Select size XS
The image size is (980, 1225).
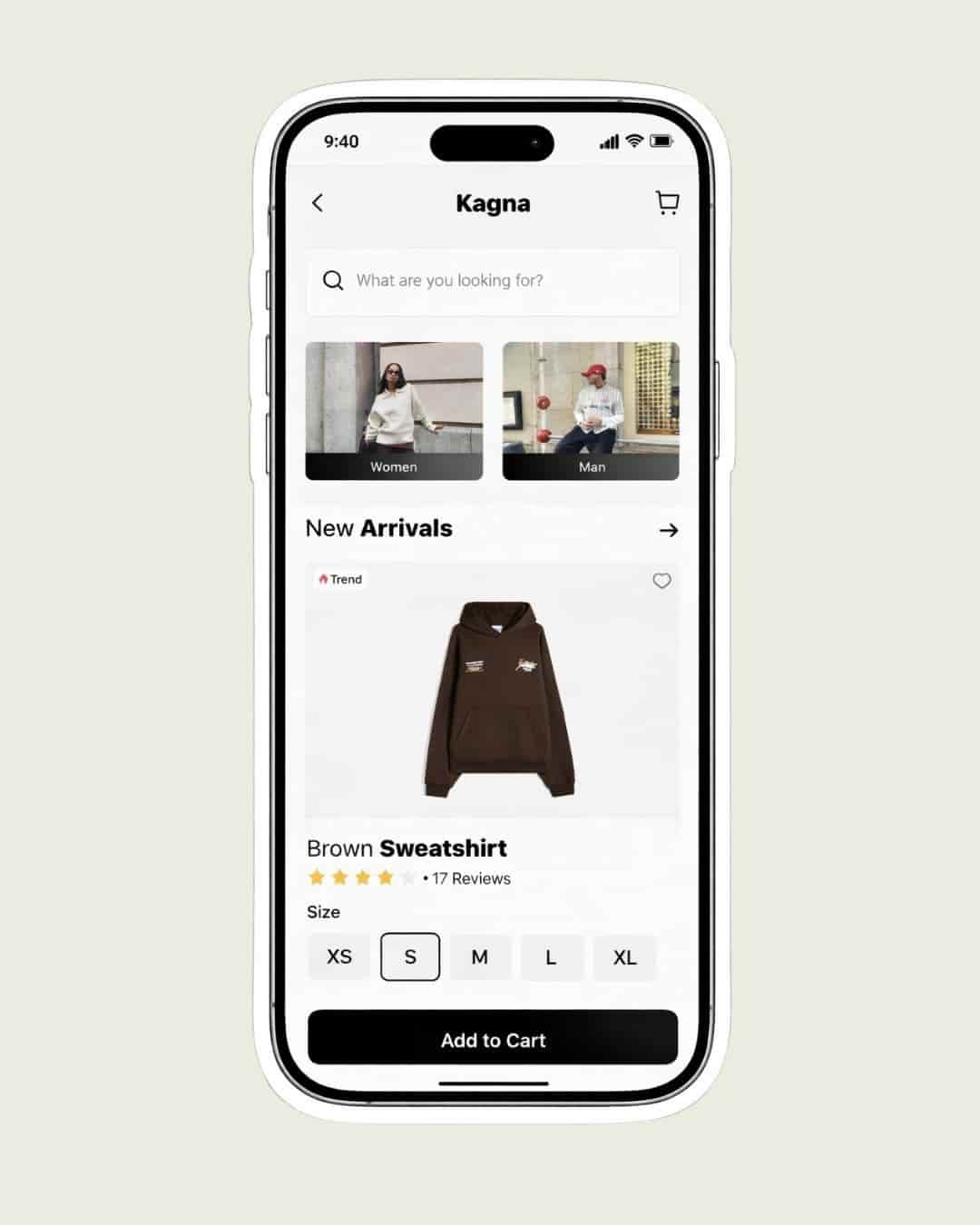(339, 957)
